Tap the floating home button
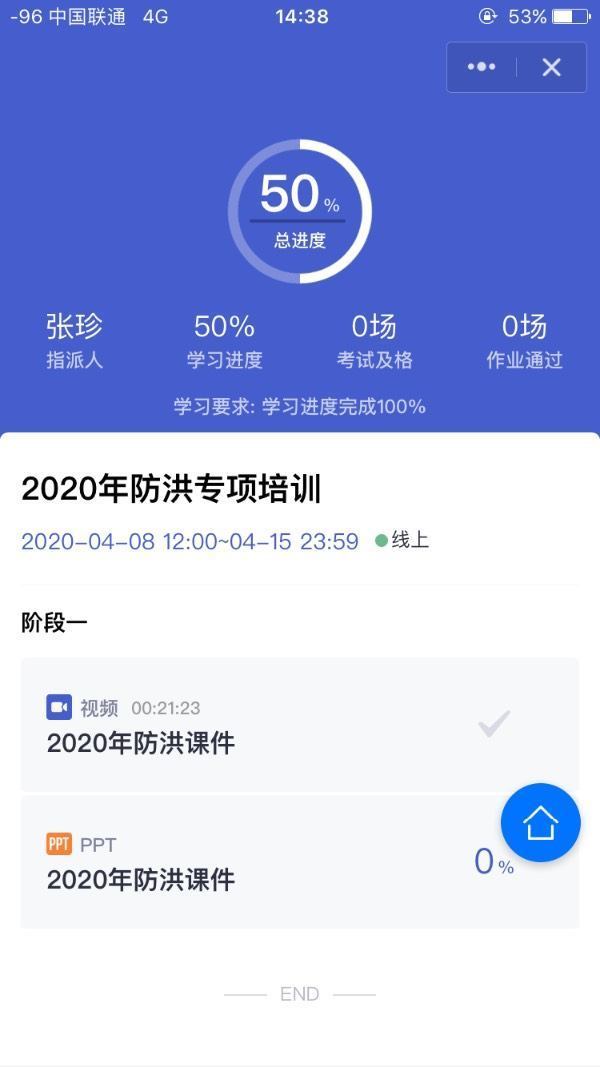The height and width of the screenshot is (1067, 600). pyautogui.click(x=540, y=823)
